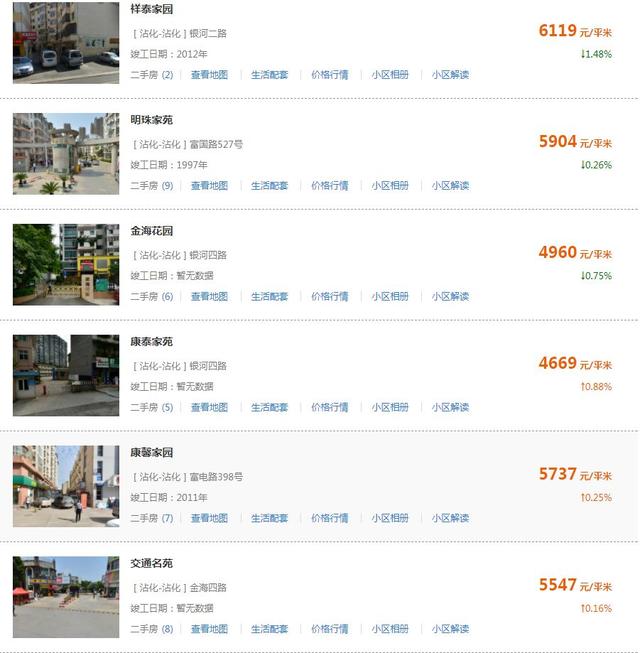Tap 查看地图 for 康泰家苑
The image size is (640, 653).
tap(209, 408)
